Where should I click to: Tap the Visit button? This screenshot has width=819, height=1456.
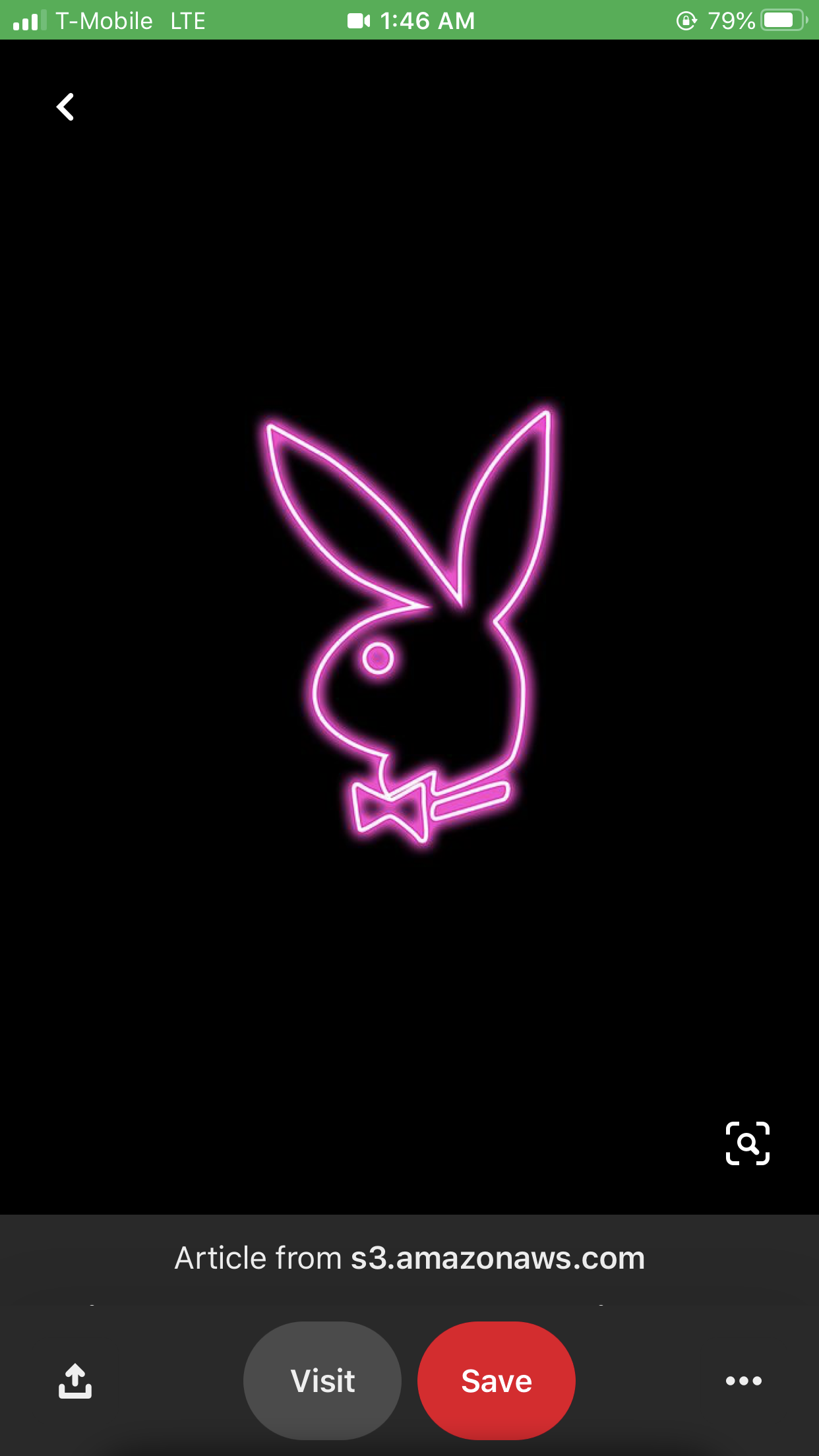[322, 1380]
